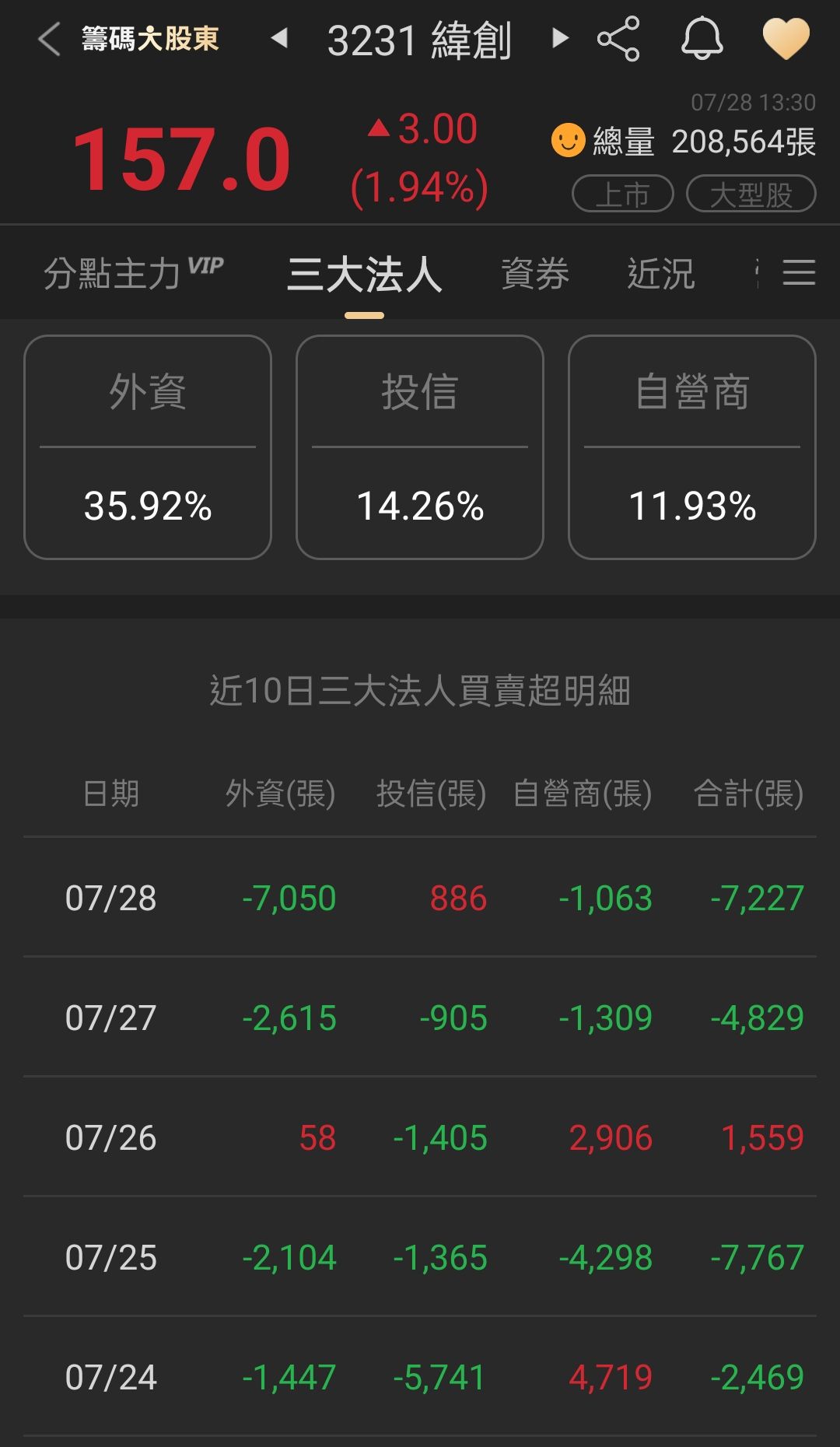Open the 外資 35.92% card
The width and height of the screenshot is (840, 1447).
pos(148,447)
